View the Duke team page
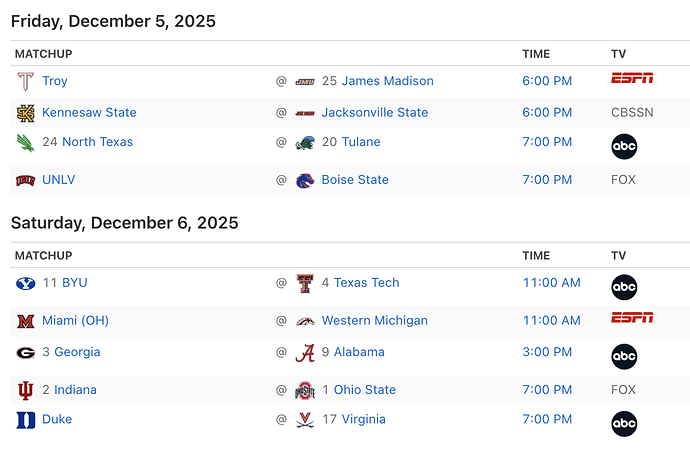Image resolution: width=690 pixels, height=457 pixels. tap(57, 420)
